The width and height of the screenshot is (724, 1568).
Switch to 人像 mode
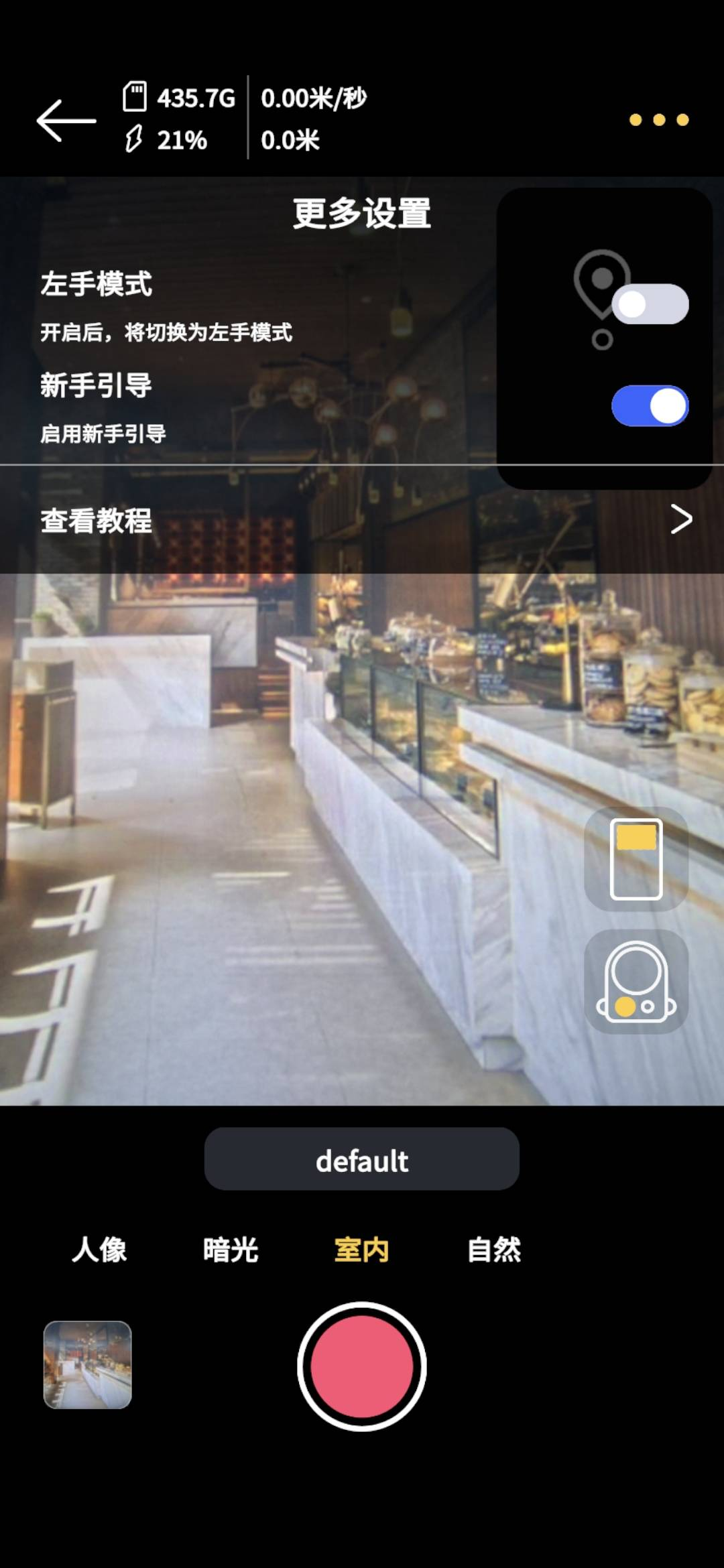pos(99,1250)
